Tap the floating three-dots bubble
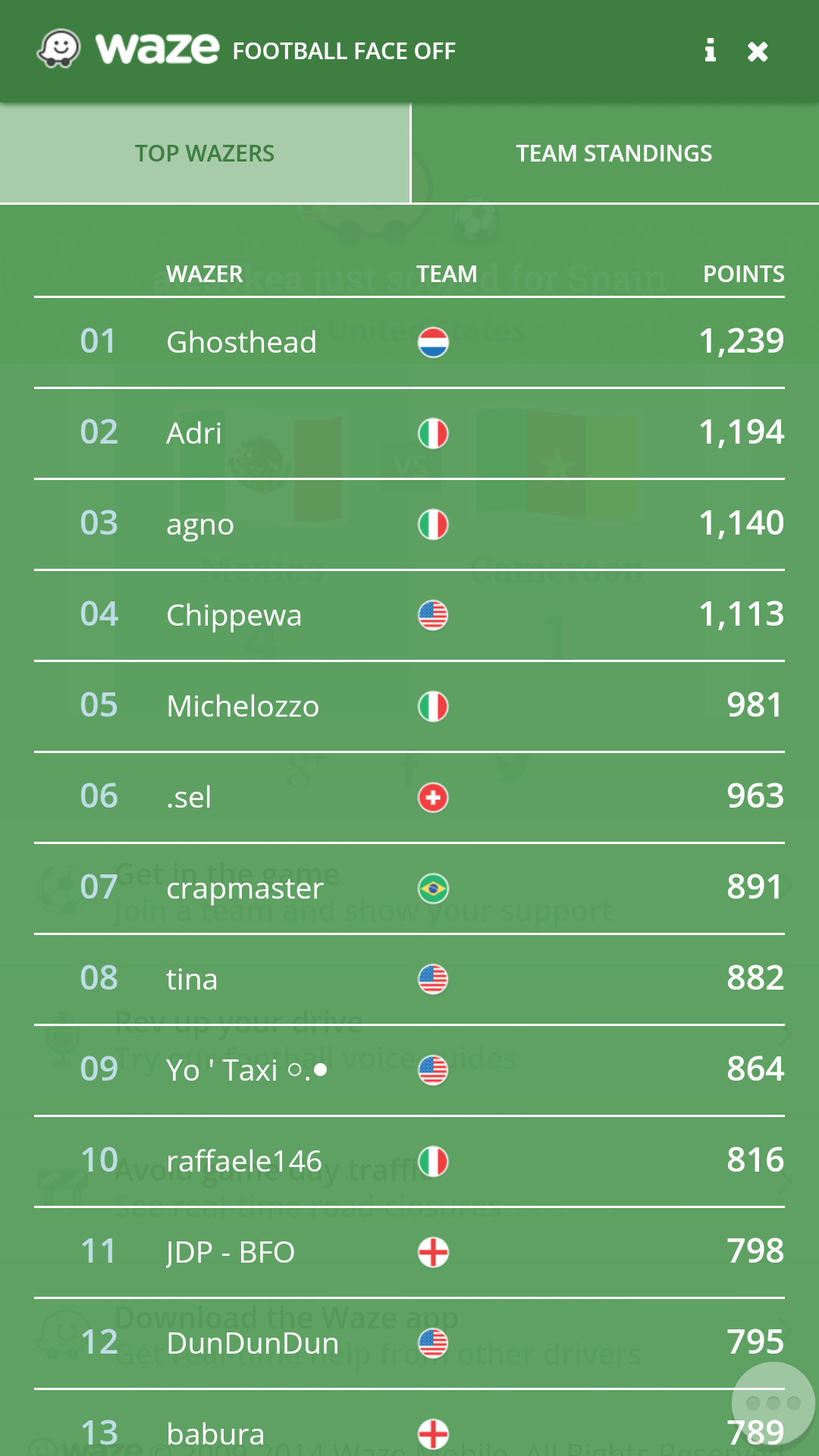This screenshot has width=819, height=1456. pyautogui.click(x=773, y=1403)
